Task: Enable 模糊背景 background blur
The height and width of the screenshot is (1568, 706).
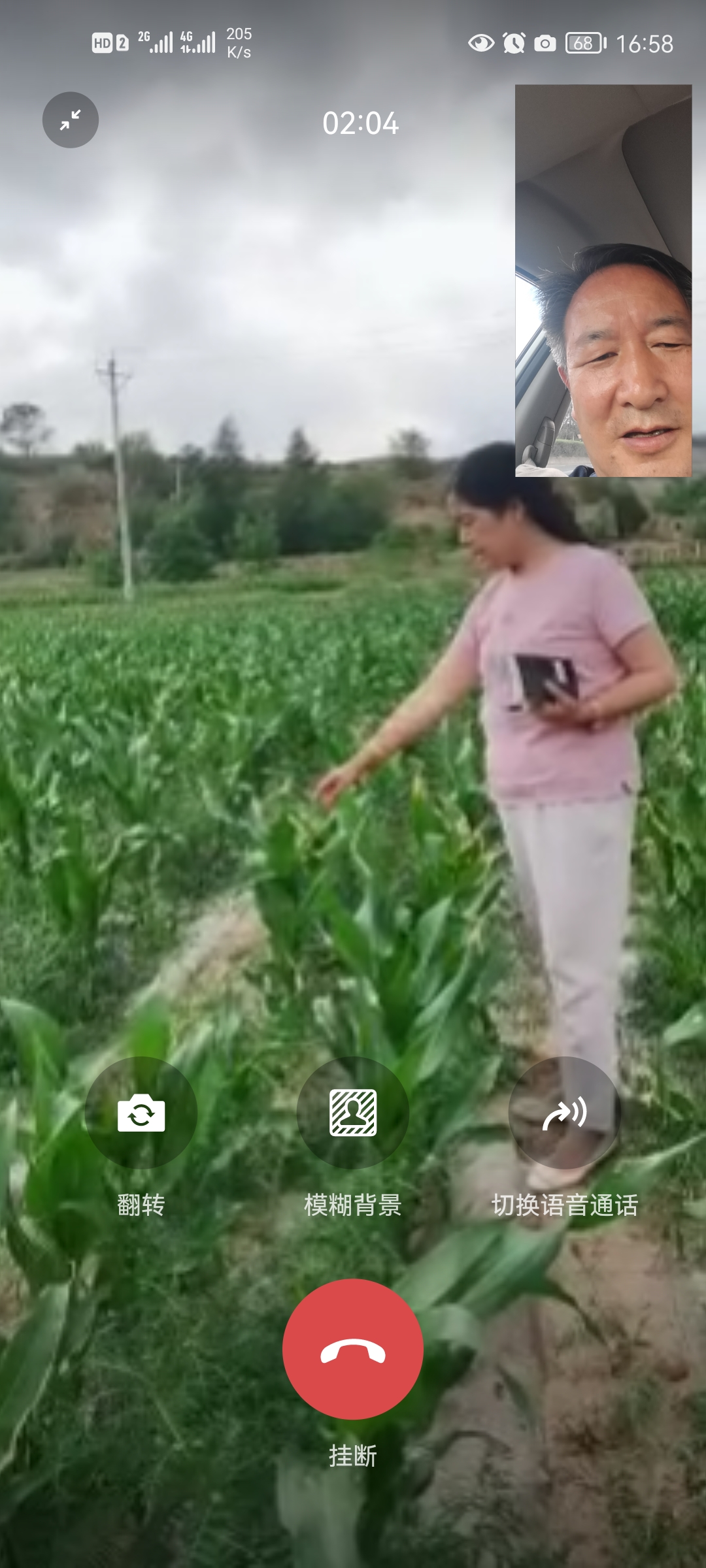Action: click(353, 1112)
